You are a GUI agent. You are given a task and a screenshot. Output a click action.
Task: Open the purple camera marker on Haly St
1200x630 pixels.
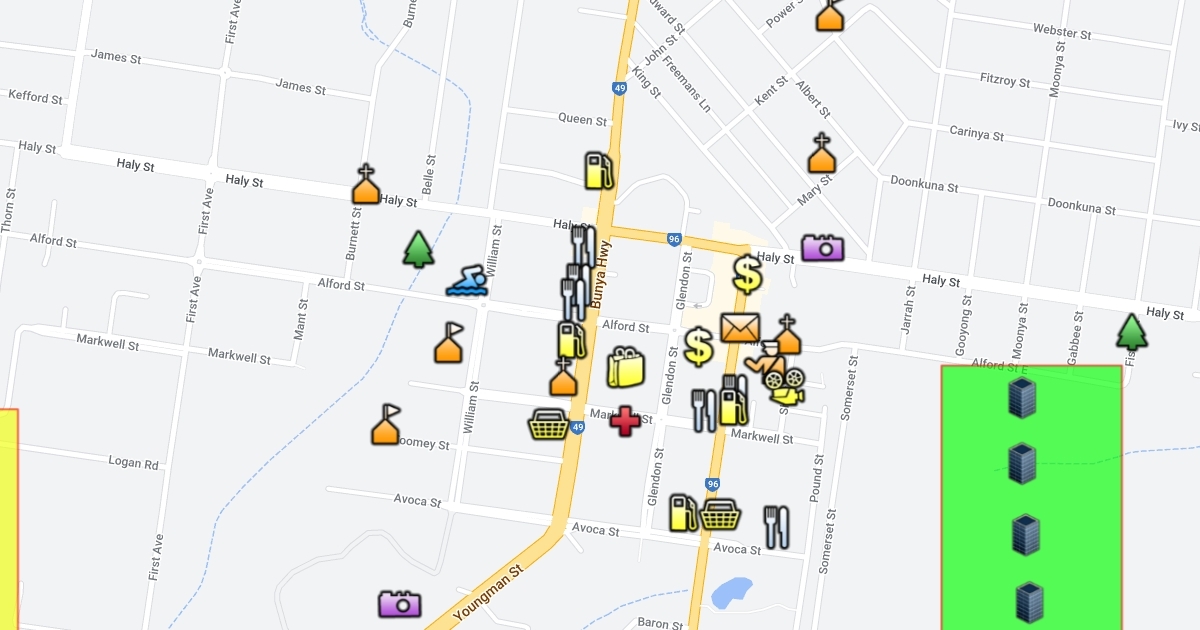[823, 247]
